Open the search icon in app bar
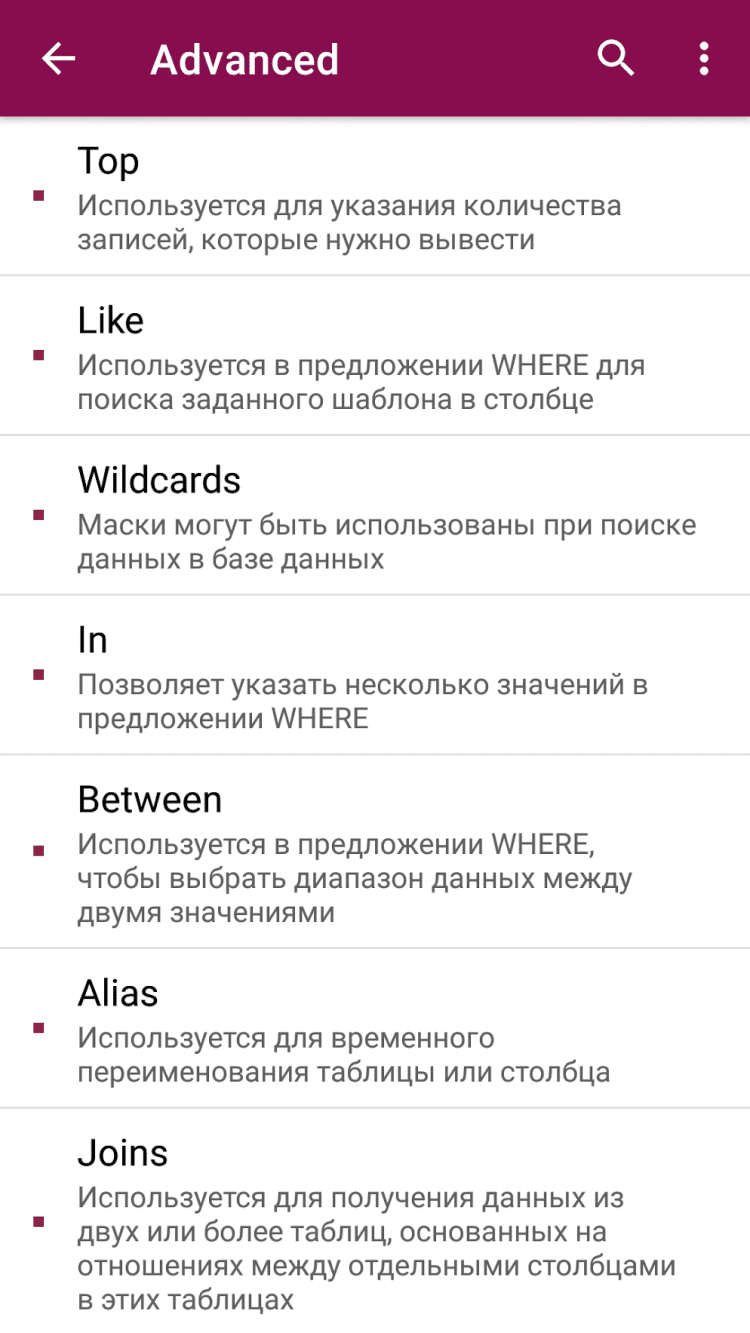The width and height of the screenshot is (750, 1333). pos(615,59)
